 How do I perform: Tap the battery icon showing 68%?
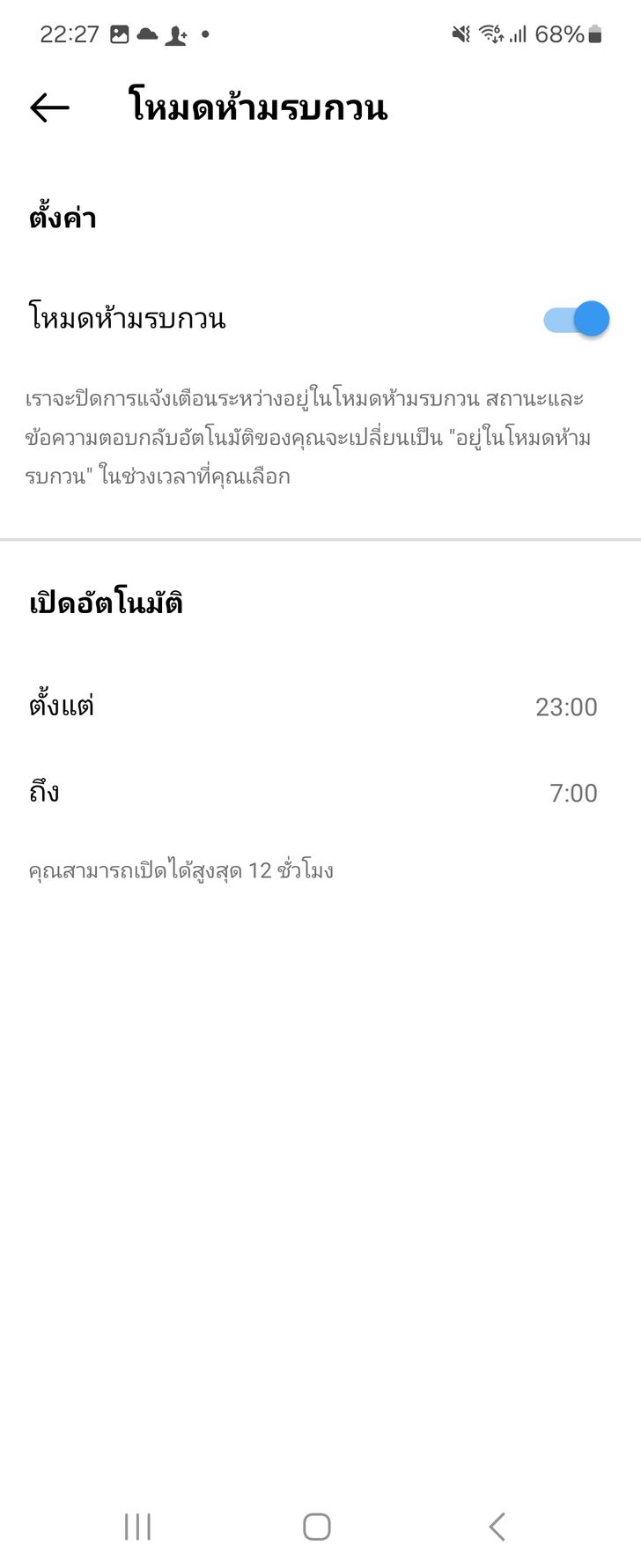597,34
